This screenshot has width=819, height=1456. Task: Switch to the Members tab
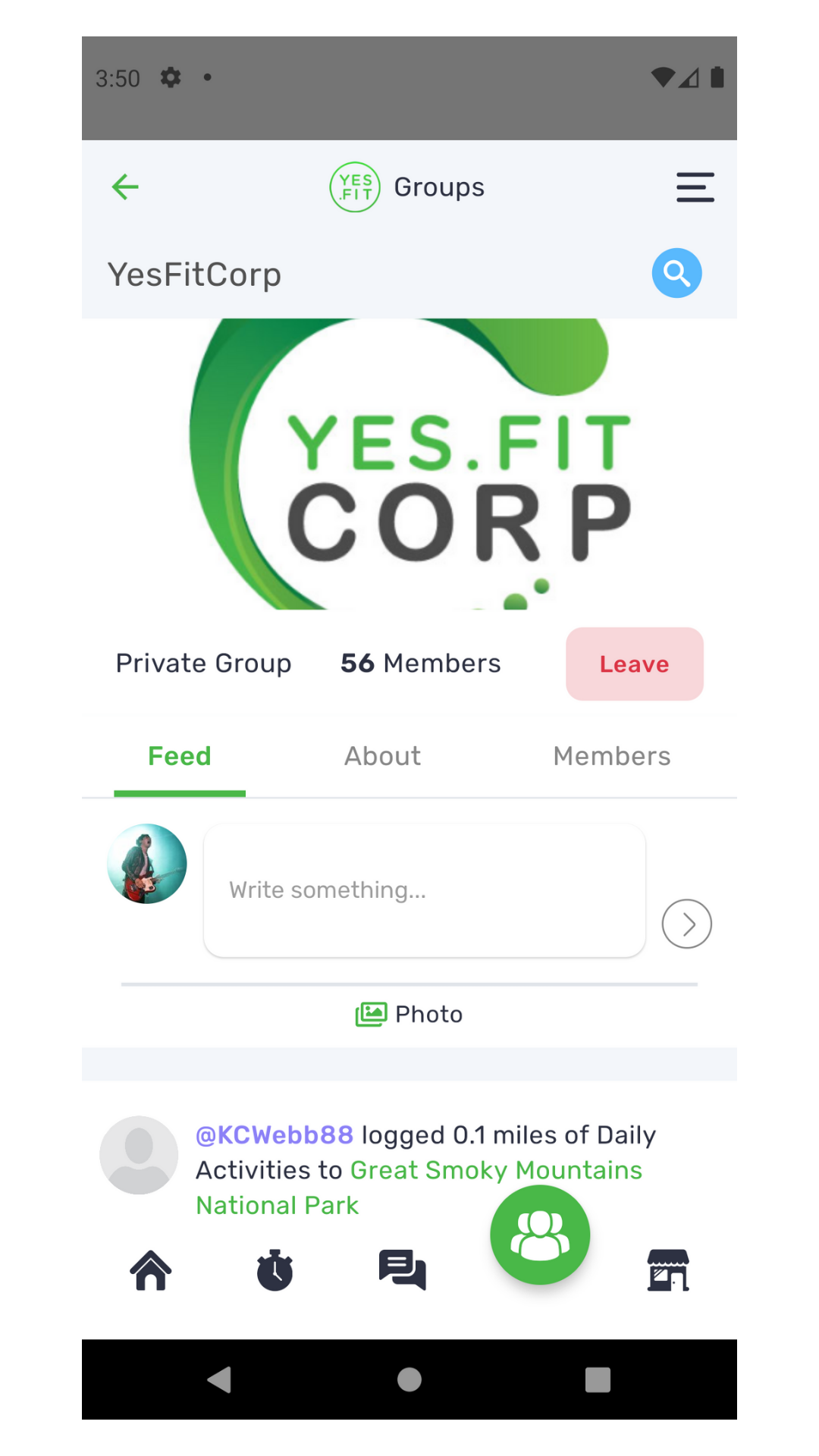click(611, 756)
